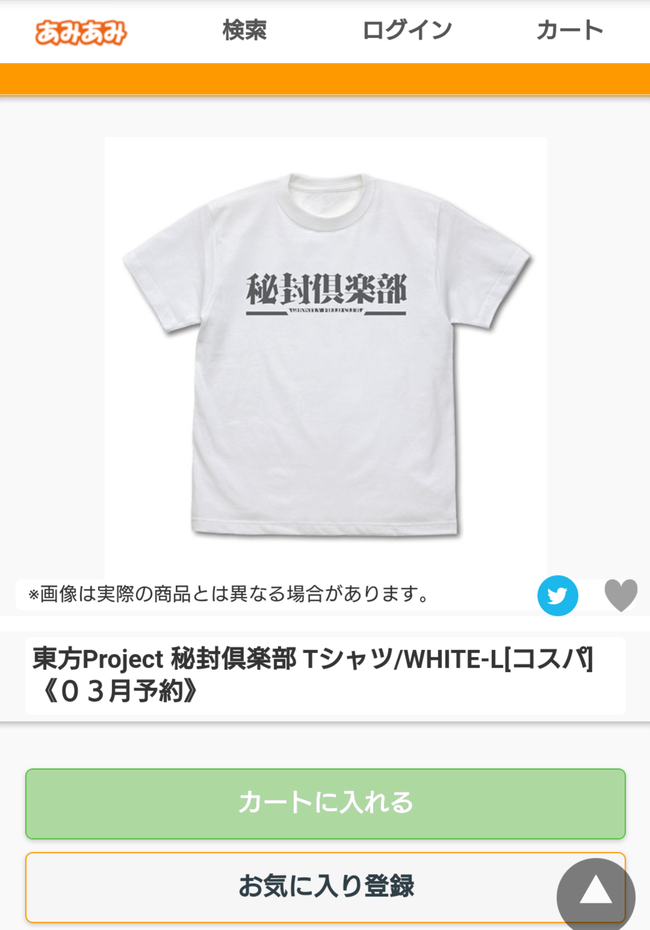This screenshot has width=650, height=930.
Task: Tap the gray heart favorite icon
Action: (x=620, y=596)
